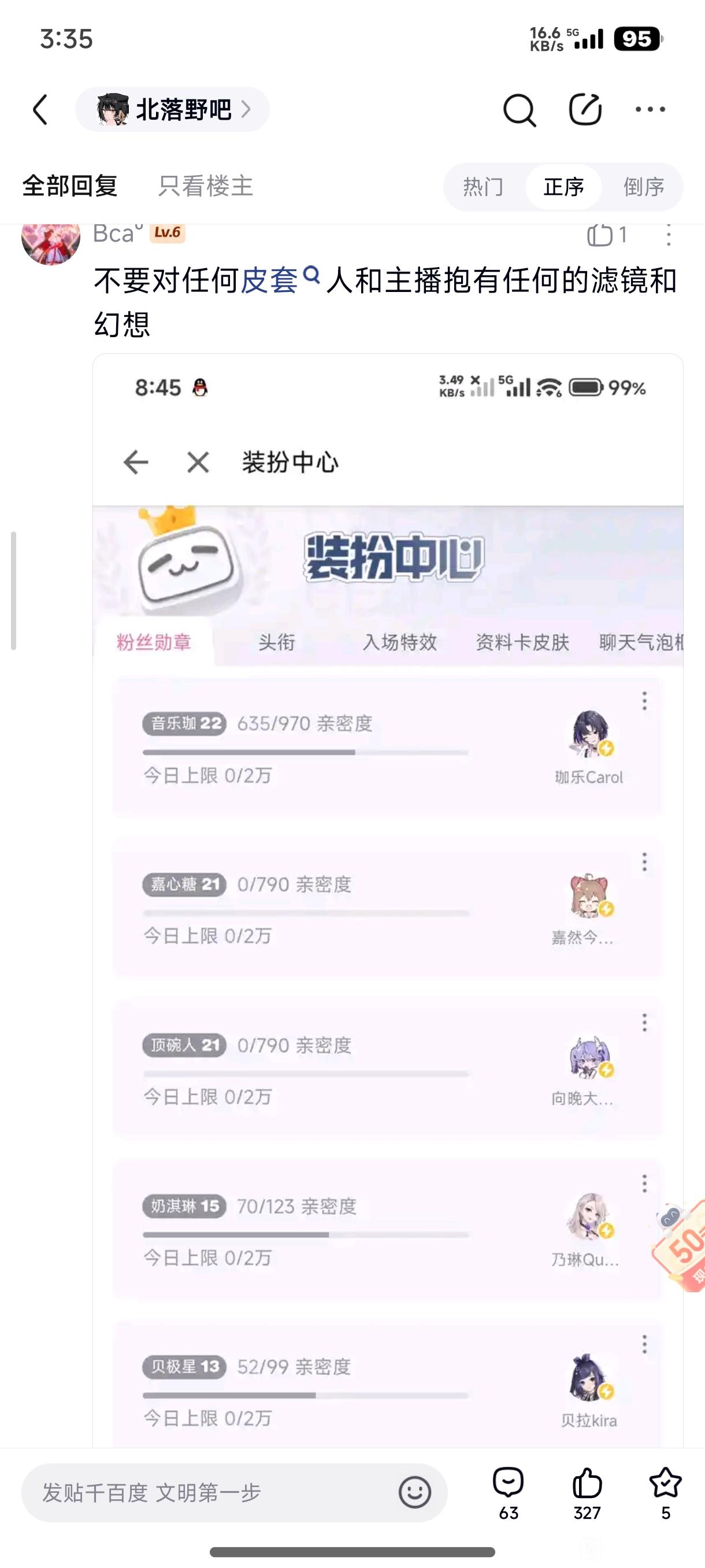Open the top-right more options menu
Screen dimensions: 705x1568
pos(650,110)
